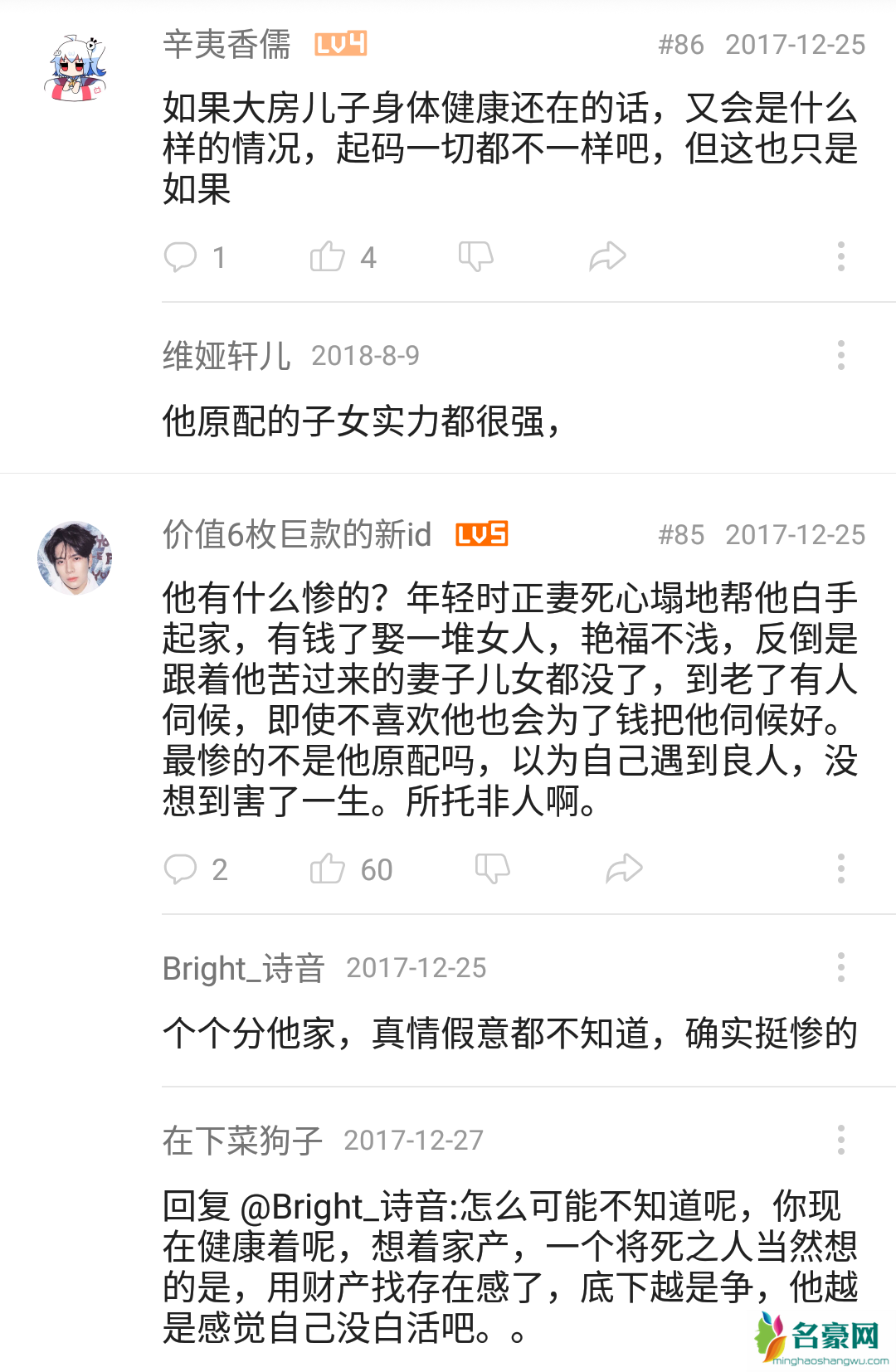Open 辛夷香儒's profile avatar
896x1372 pixels.
75,68
